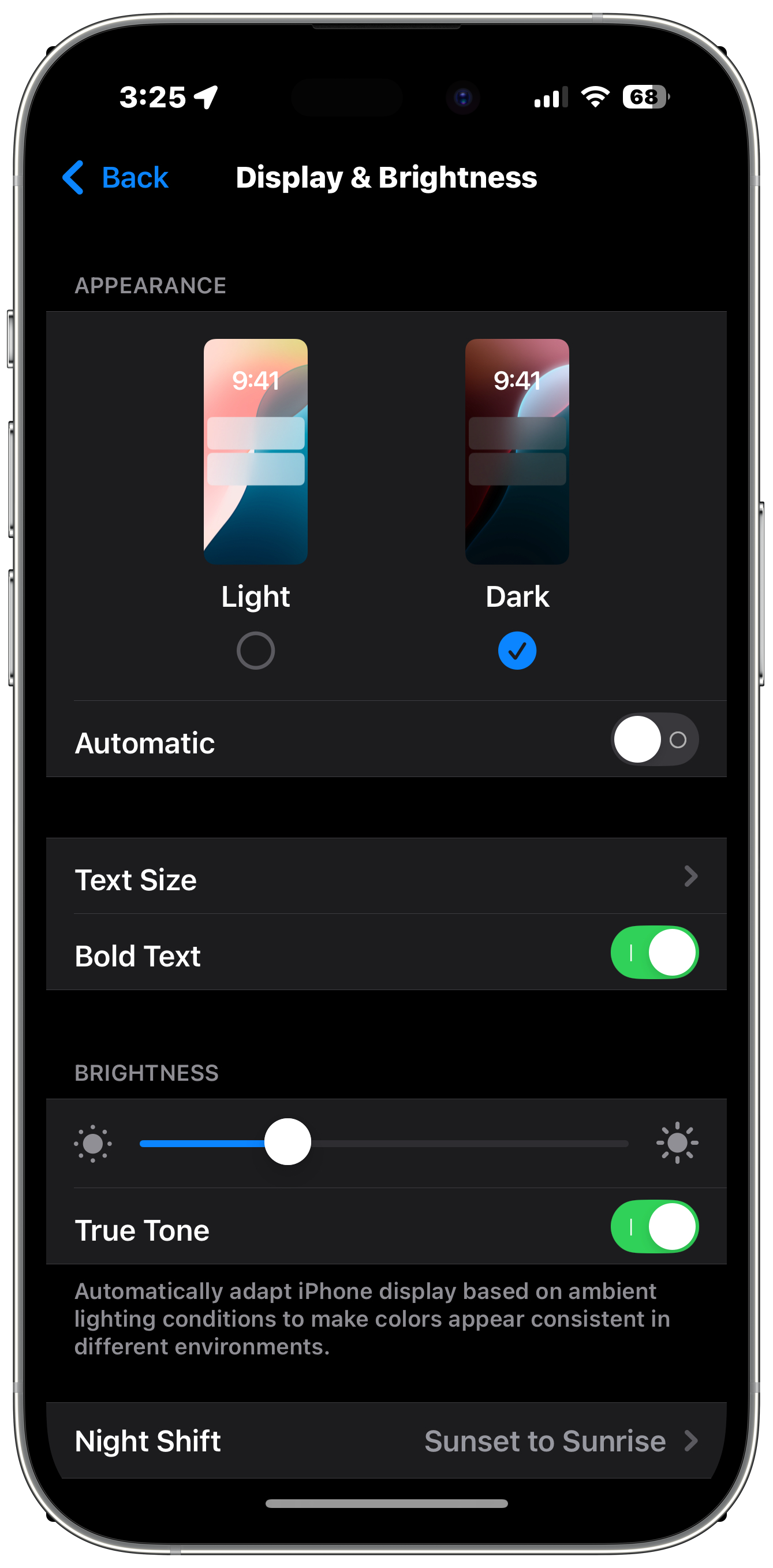The height and width of the screenshot is (1568, 773).
Task: Select the Dark appearance radio button
Action: (x=517, y=651)
